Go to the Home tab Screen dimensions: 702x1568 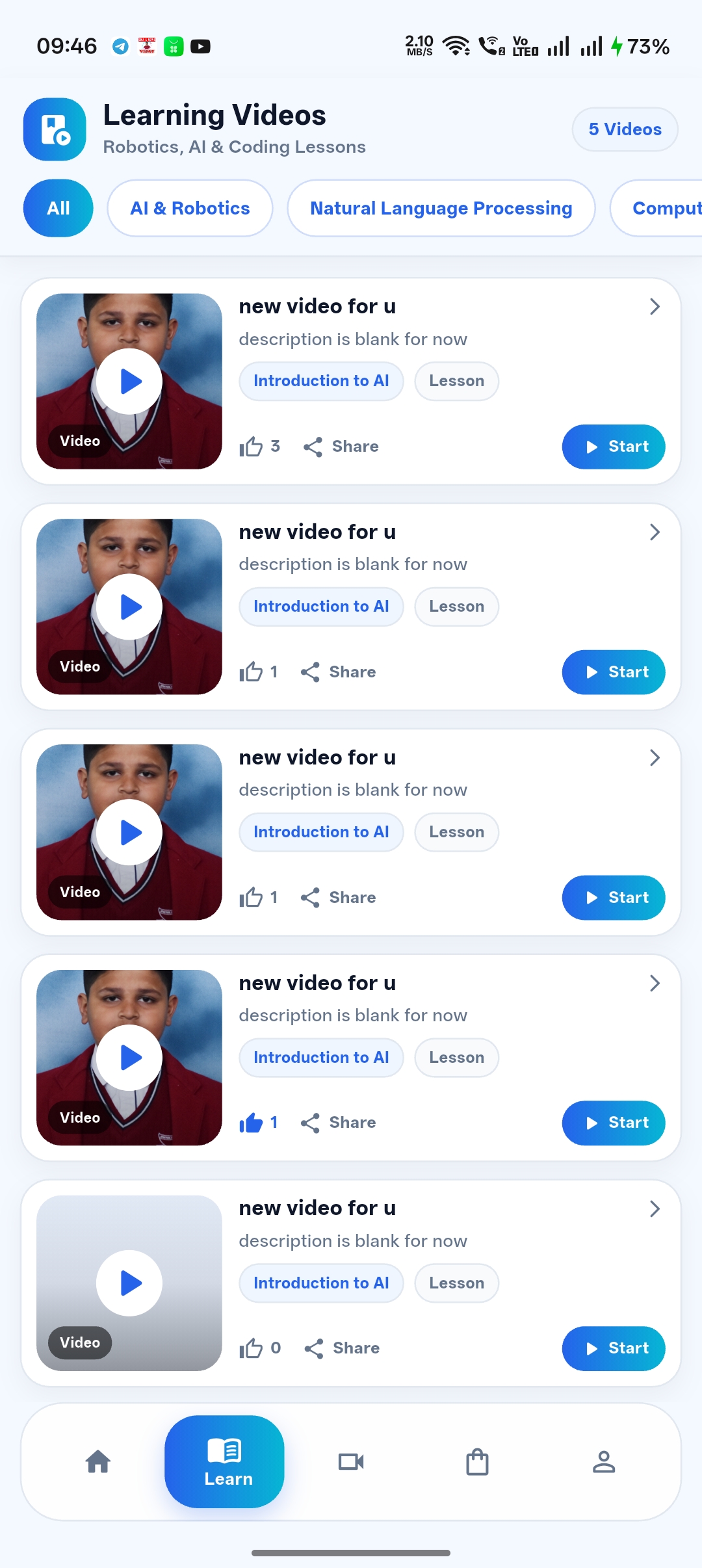point(98,1462)
